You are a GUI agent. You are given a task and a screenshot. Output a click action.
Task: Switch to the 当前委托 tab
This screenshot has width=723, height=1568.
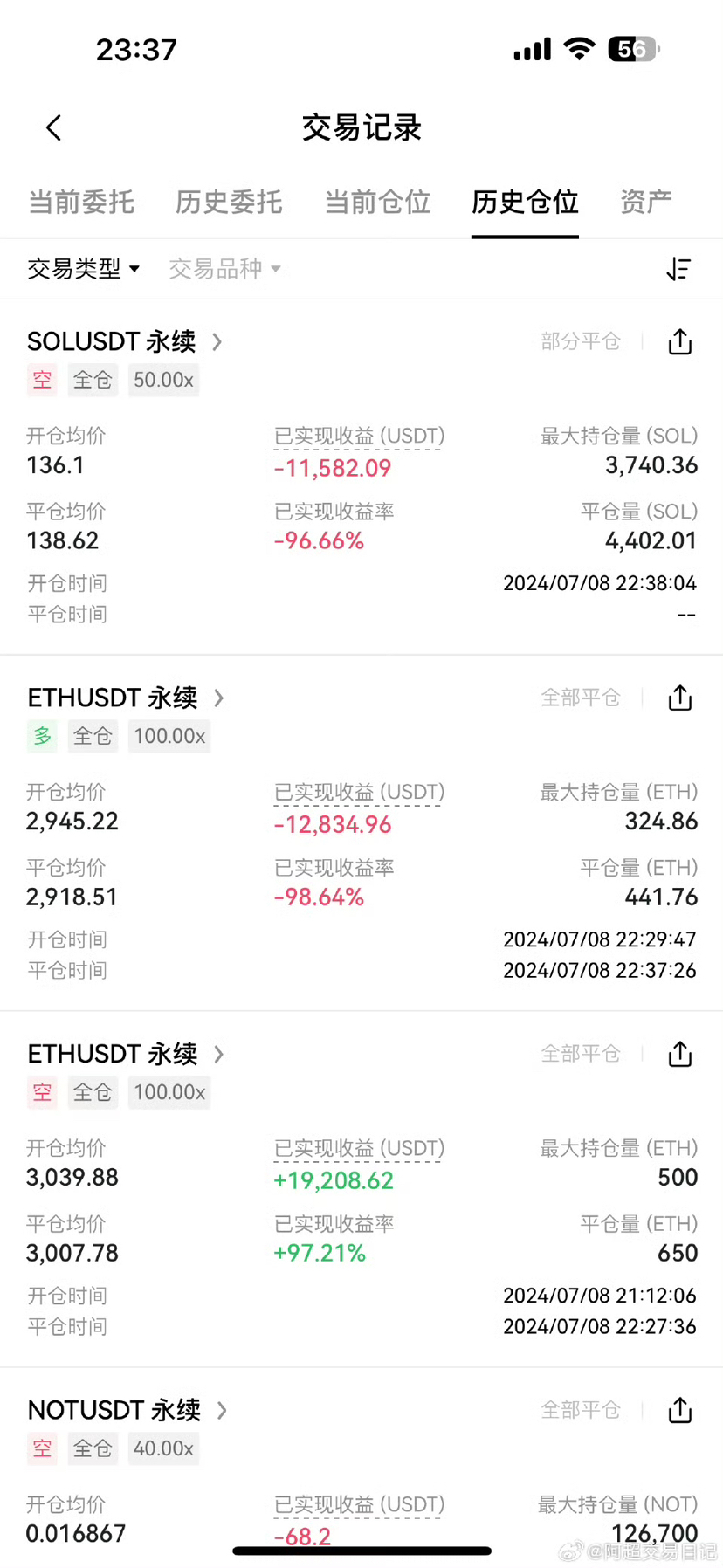[81, 203]
